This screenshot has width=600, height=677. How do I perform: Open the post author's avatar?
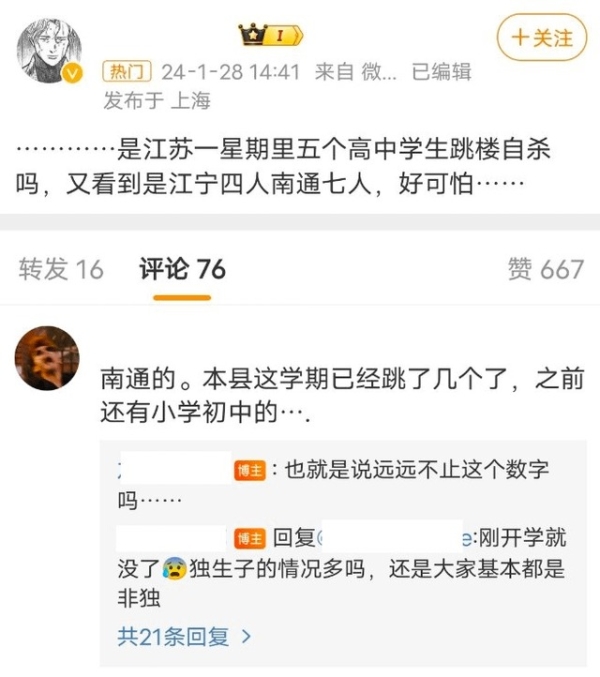pos(48,50)
